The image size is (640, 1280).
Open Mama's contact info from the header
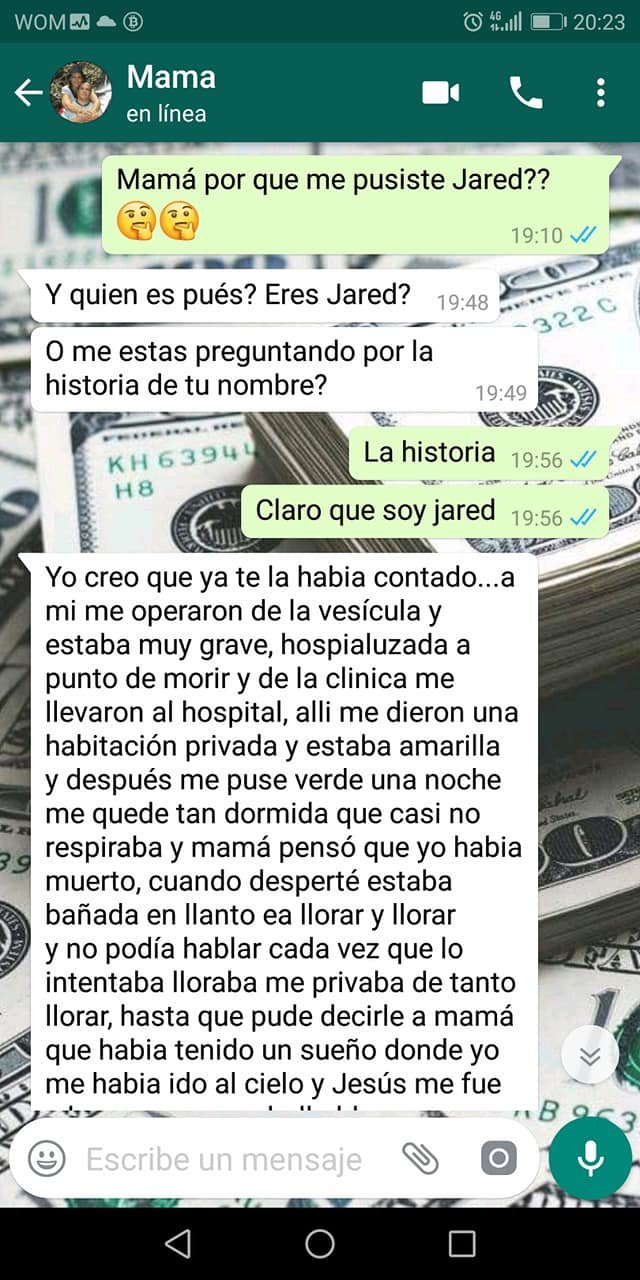[172, 93]
